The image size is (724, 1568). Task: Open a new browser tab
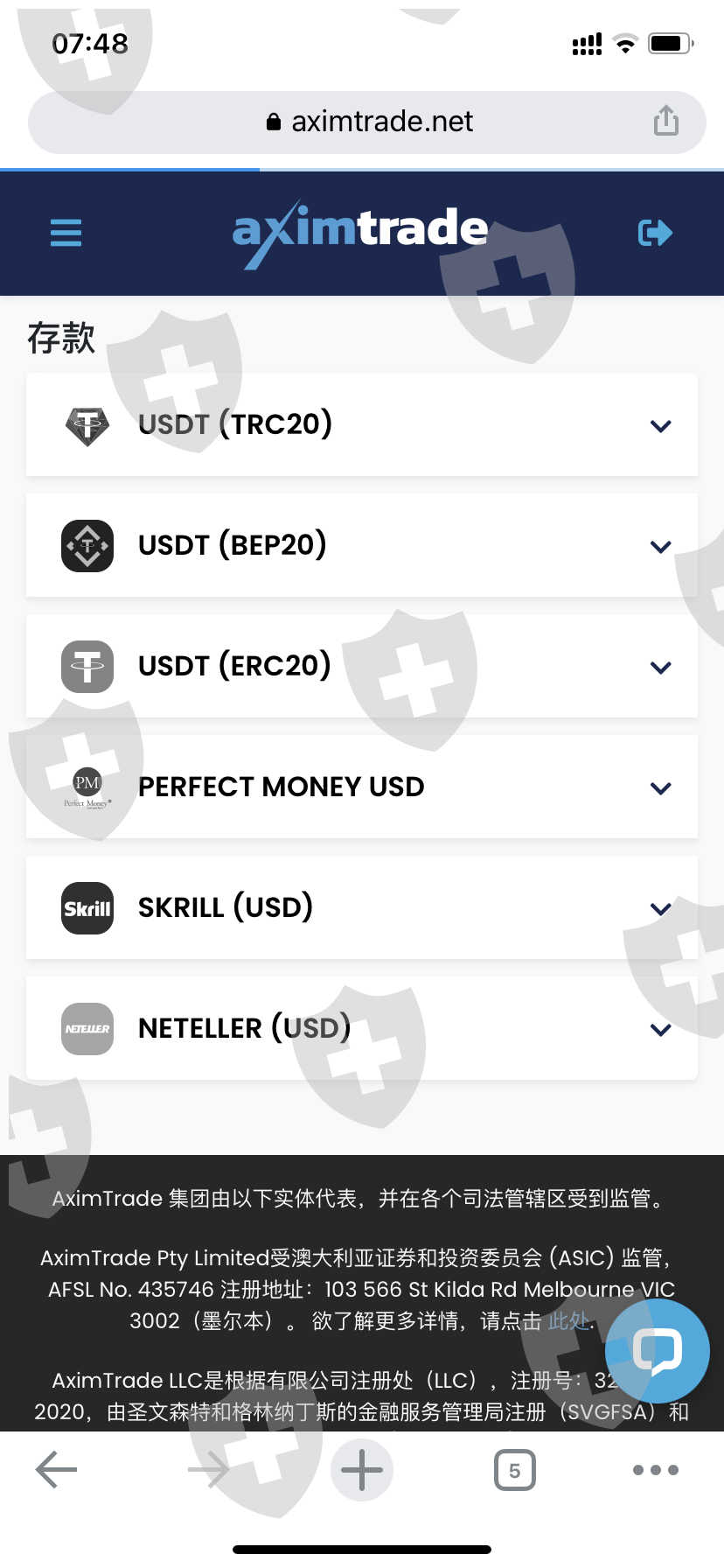[362, 1470]
